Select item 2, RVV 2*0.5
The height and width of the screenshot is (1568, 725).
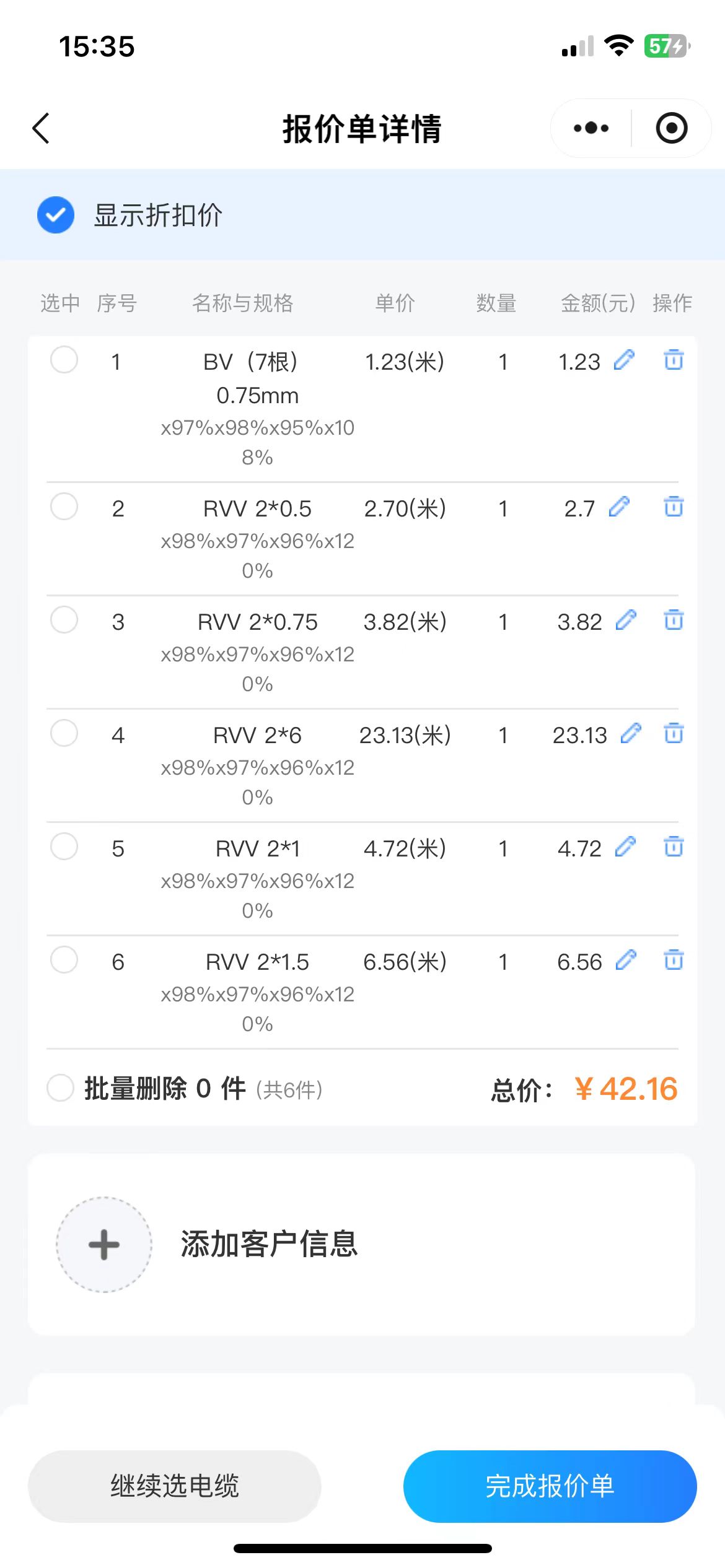point(64,507)
